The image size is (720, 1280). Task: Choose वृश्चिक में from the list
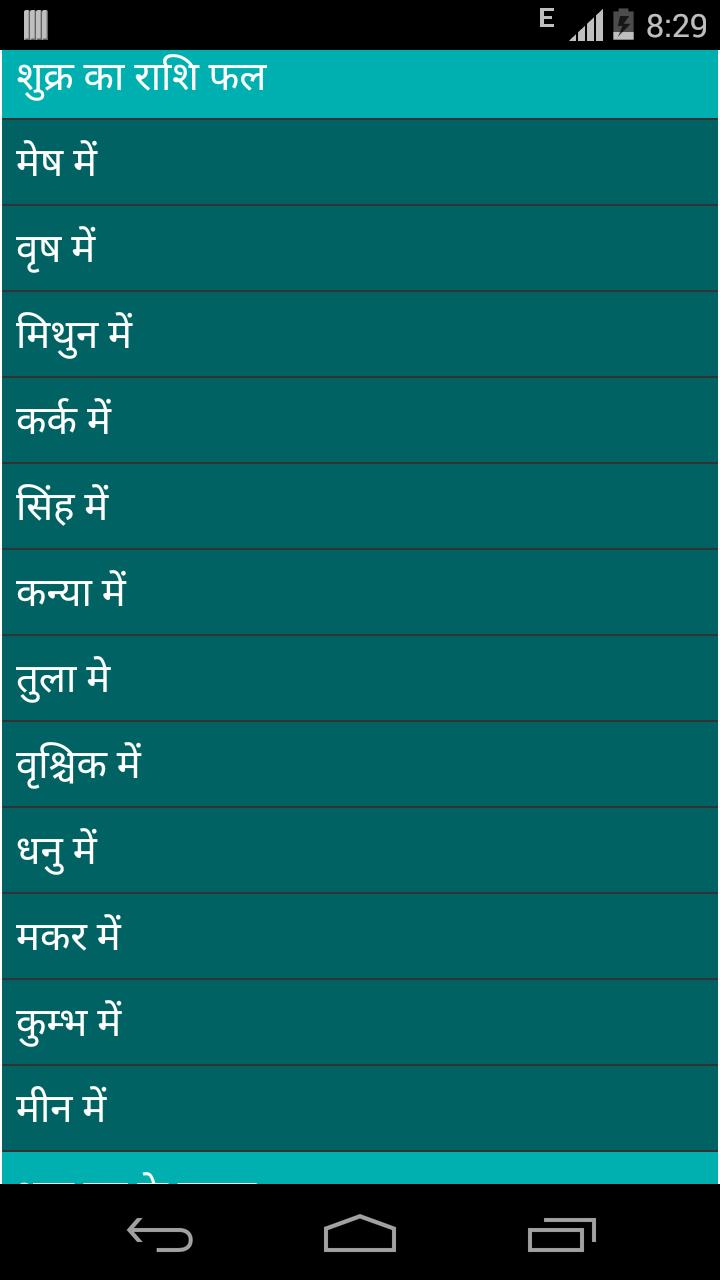[360, 763]
